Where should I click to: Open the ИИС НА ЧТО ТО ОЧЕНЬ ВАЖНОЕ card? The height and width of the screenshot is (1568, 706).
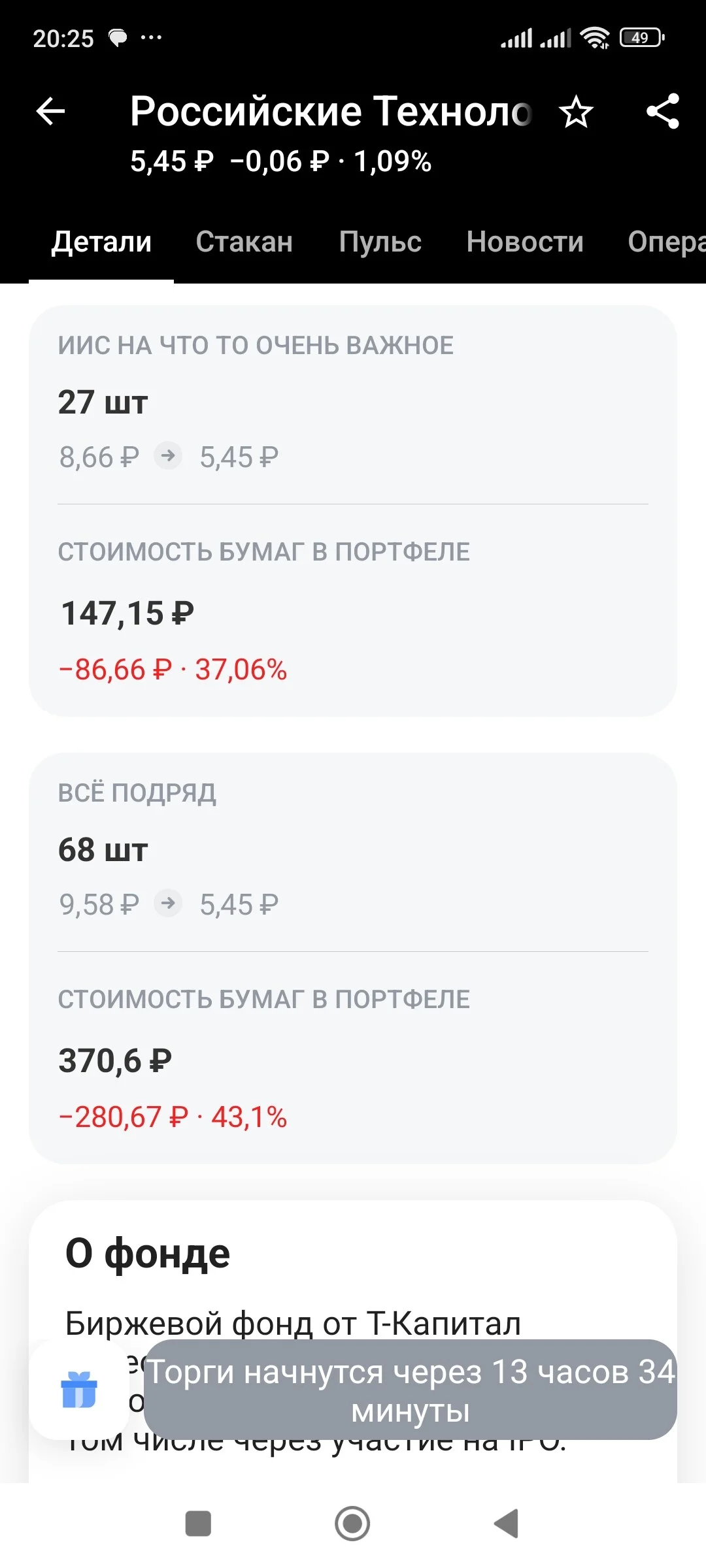(x=353, y=511)
